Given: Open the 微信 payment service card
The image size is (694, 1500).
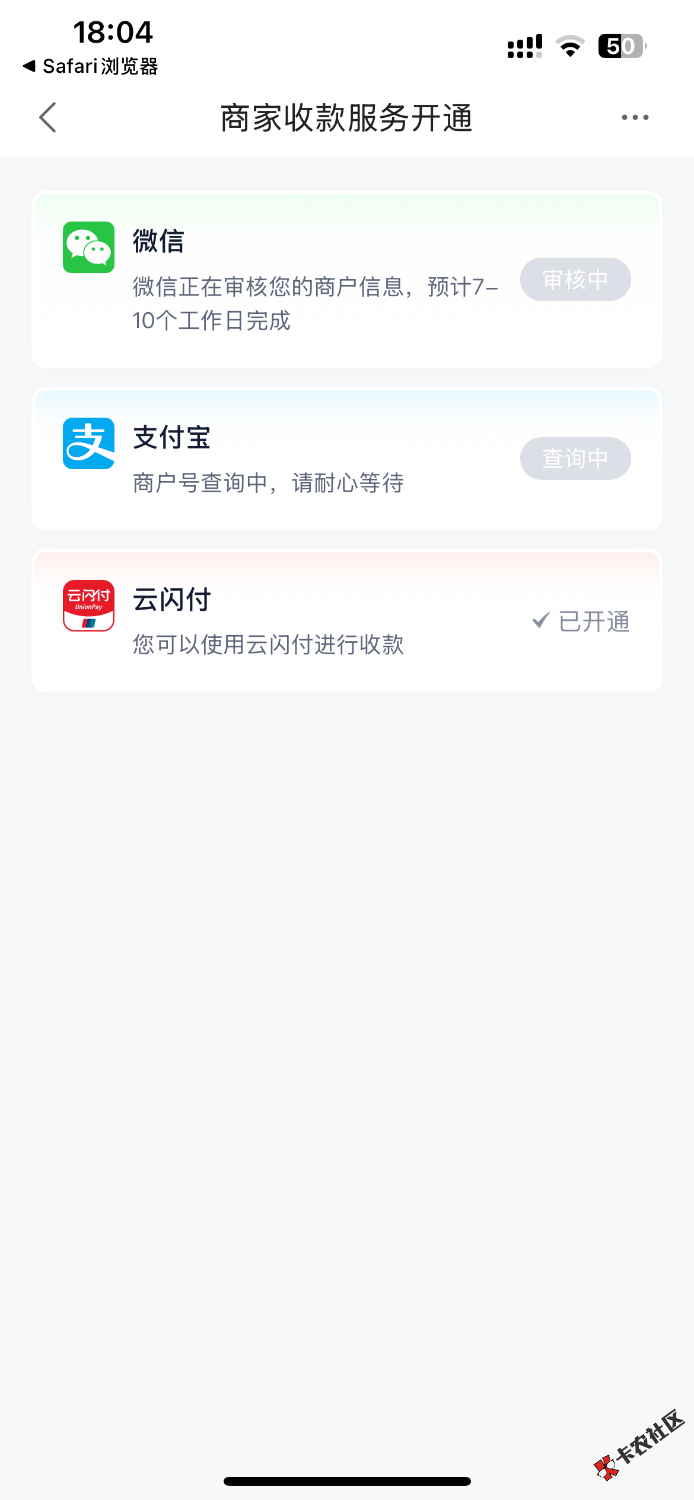Looking at the screenshot, I should pos(300,280).
